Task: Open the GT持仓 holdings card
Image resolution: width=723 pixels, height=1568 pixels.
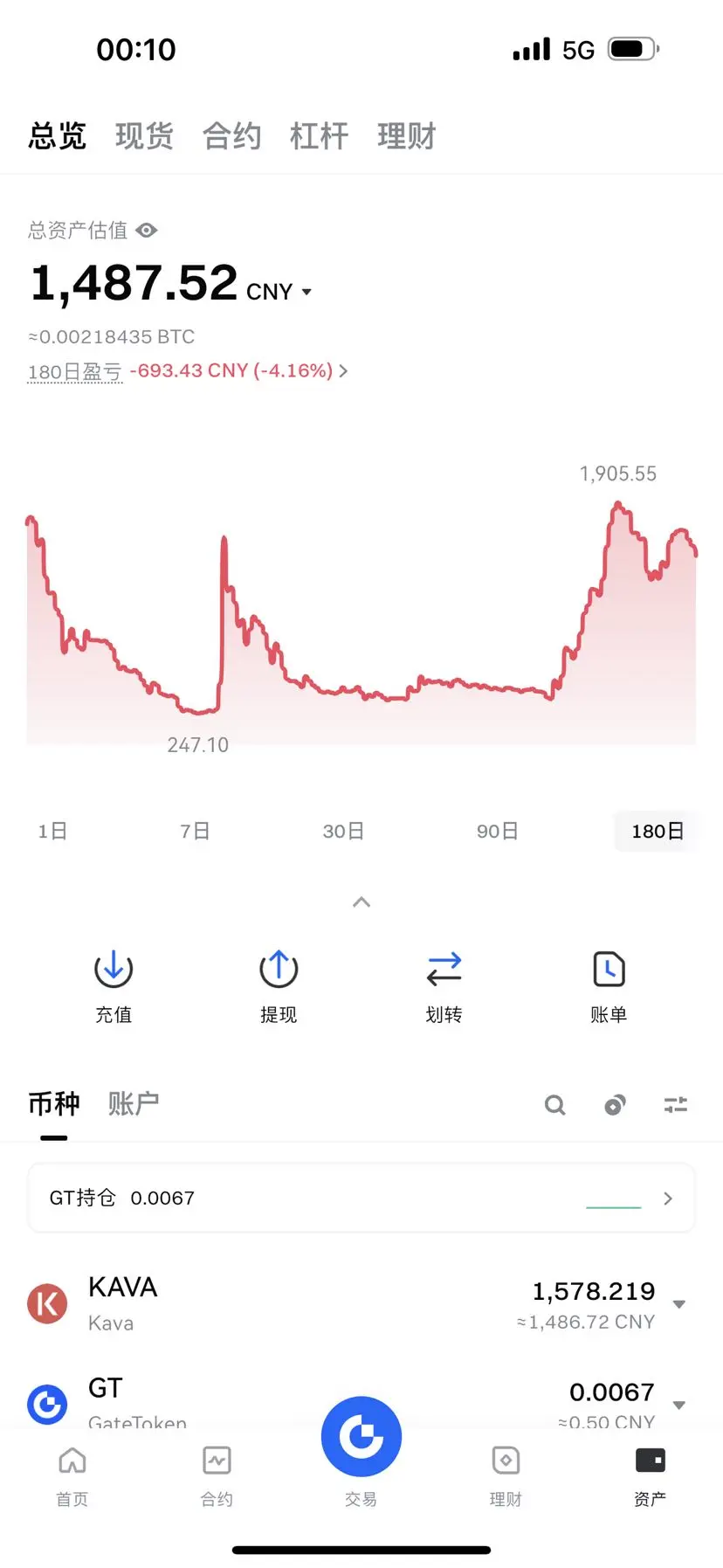Action: click(x=361, y=1198)
